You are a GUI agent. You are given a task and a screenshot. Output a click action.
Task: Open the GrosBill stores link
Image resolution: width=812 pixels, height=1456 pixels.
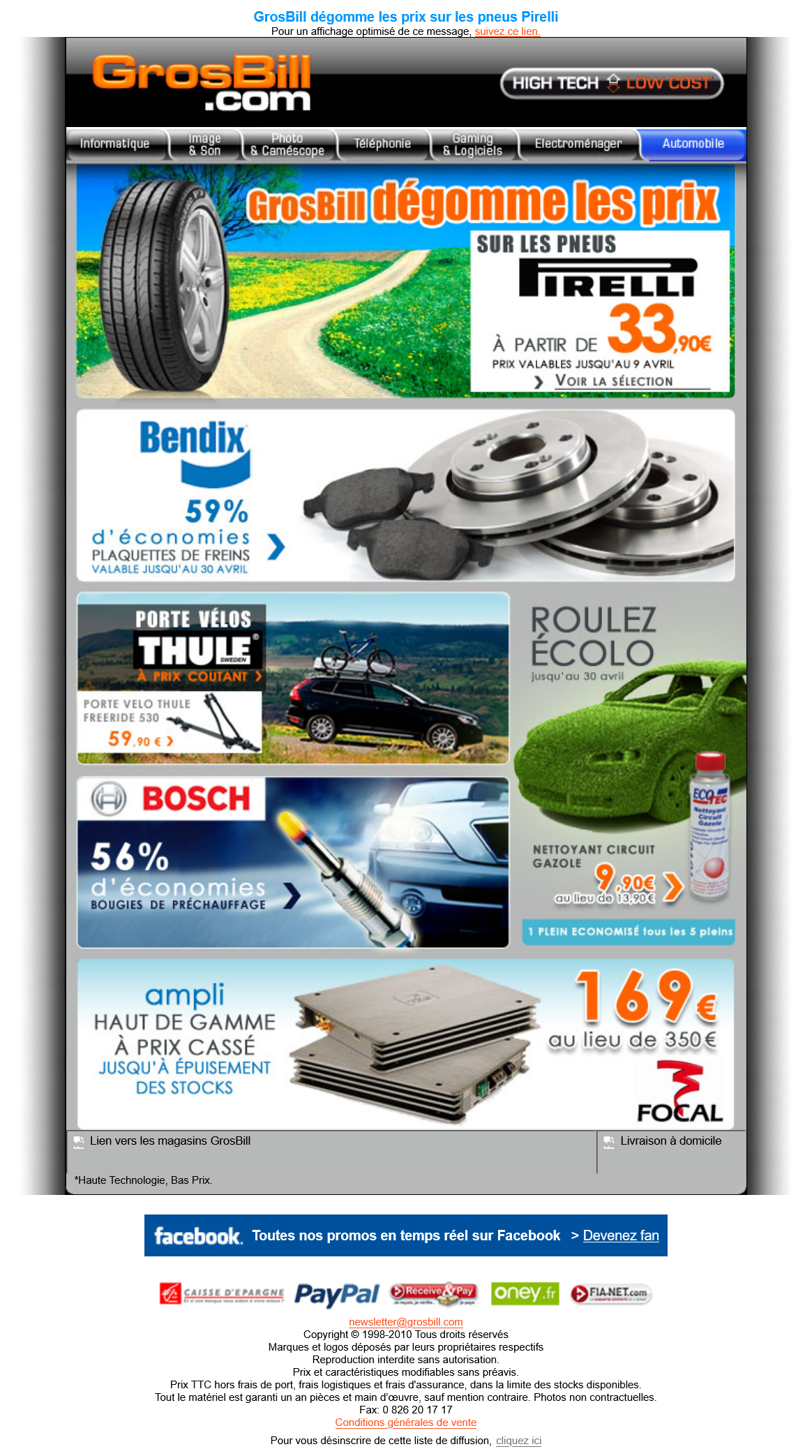click(x=170, y=1141)
